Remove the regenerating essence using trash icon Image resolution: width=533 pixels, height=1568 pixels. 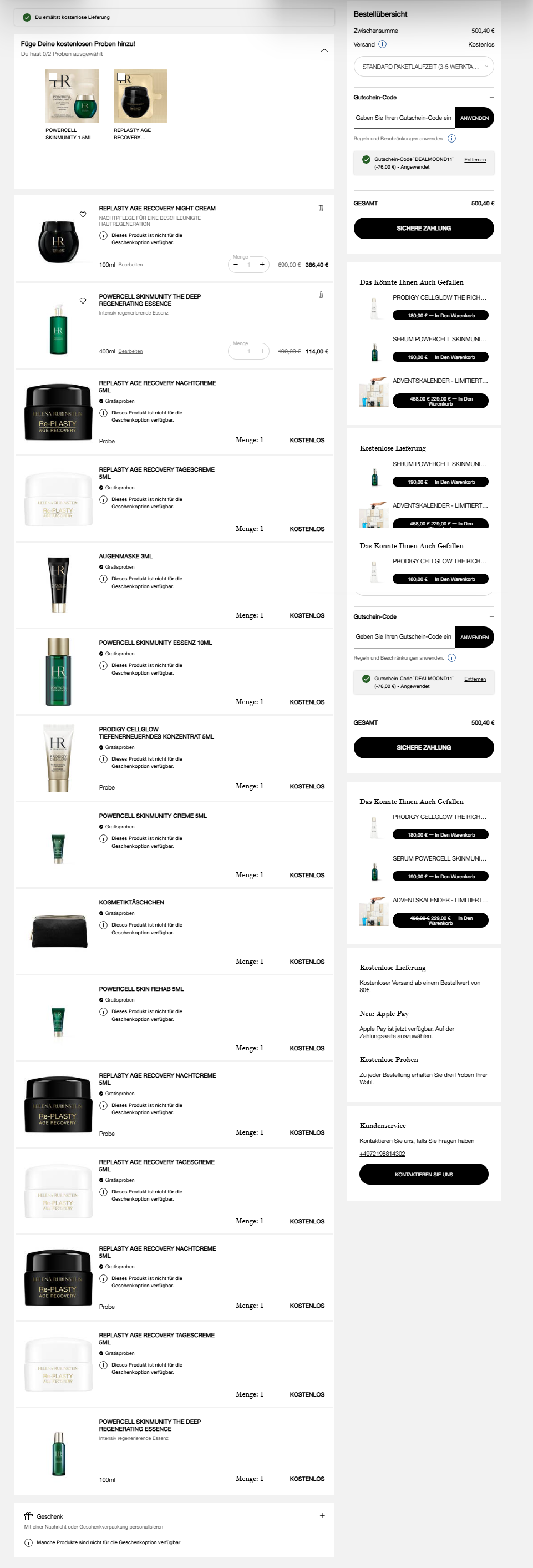tap(321, 295)
